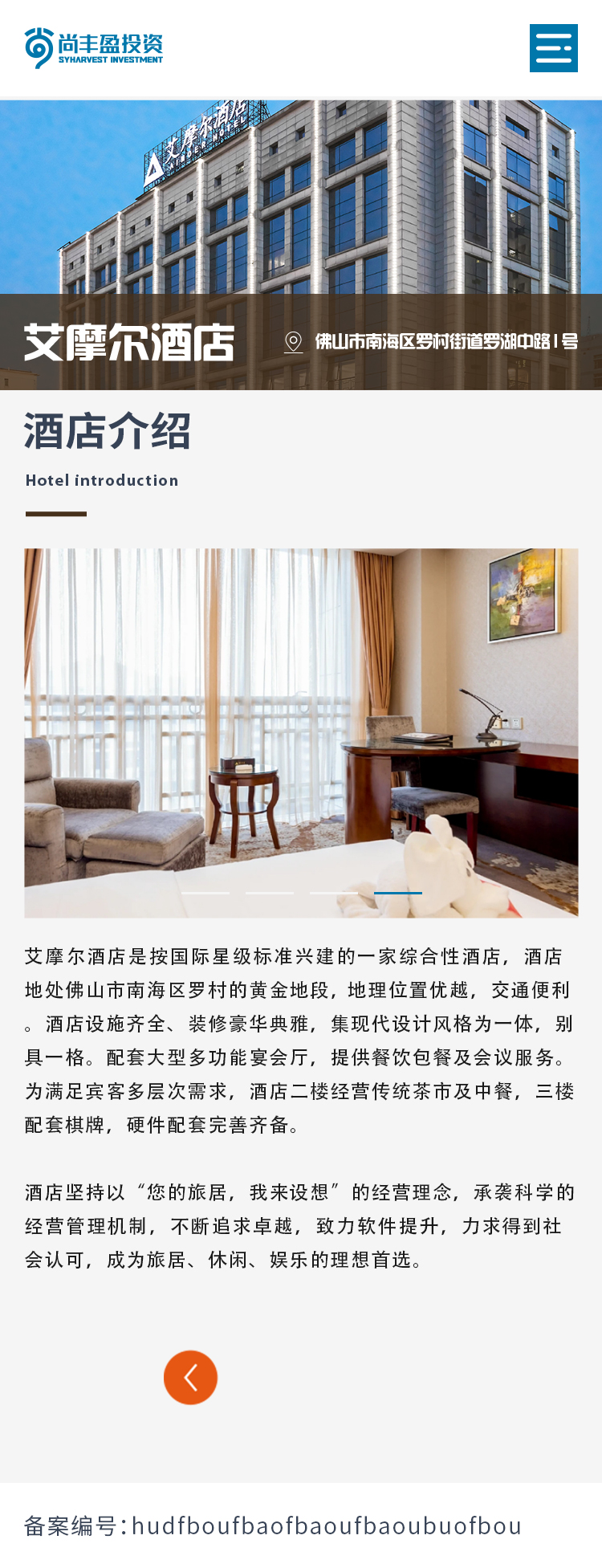Open the Syharvest Investment logo homepage link
Screen dimensions: 602x1568
tap(94, 48)
